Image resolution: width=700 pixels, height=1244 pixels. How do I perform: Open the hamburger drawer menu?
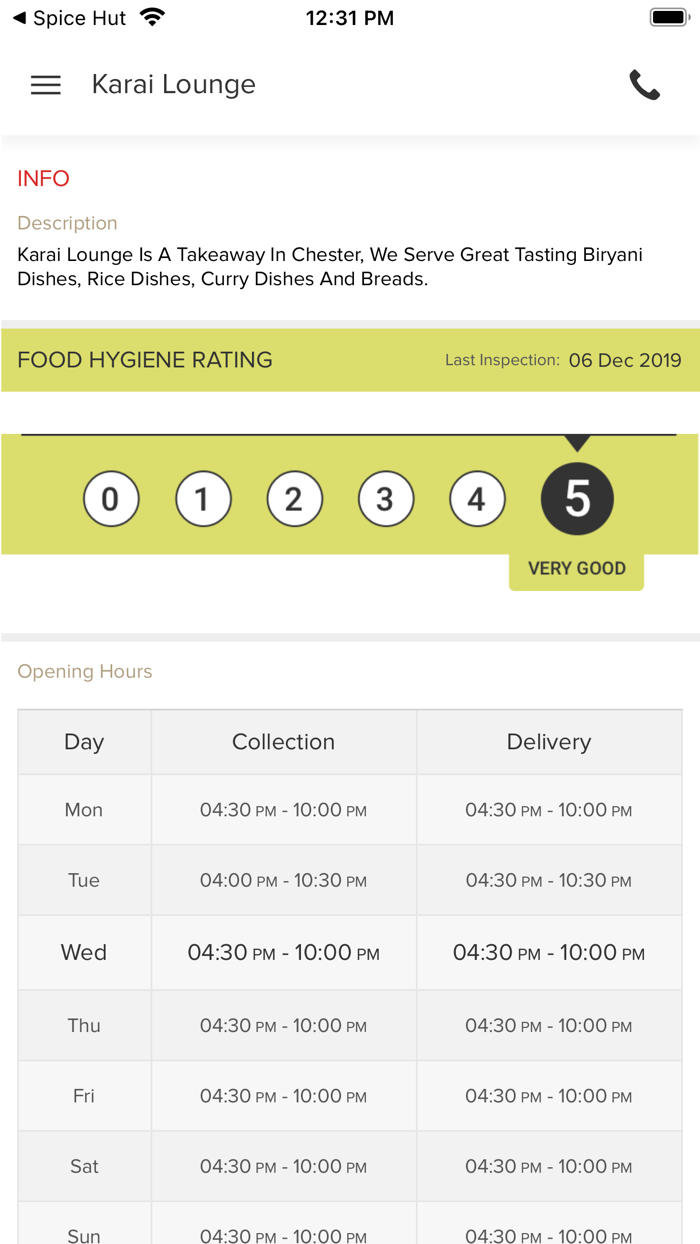click(46, 85)
